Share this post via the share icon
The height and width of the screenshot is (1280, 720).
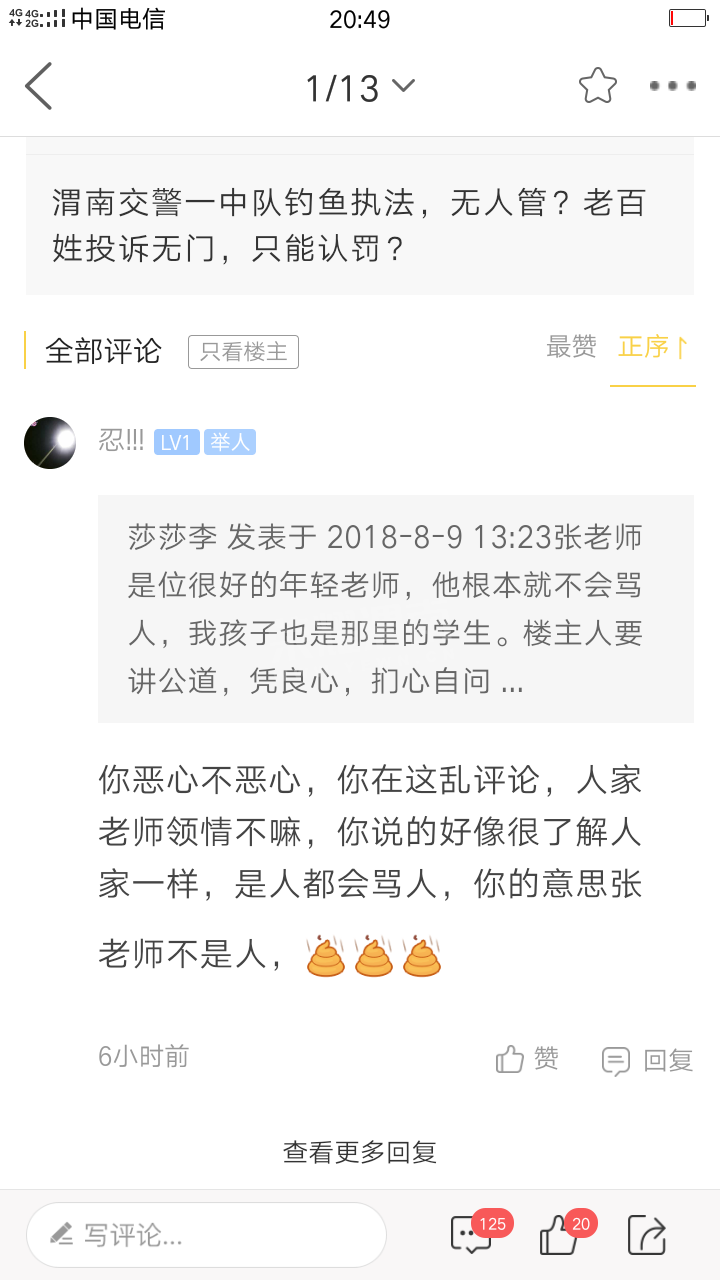point(646,1235)
